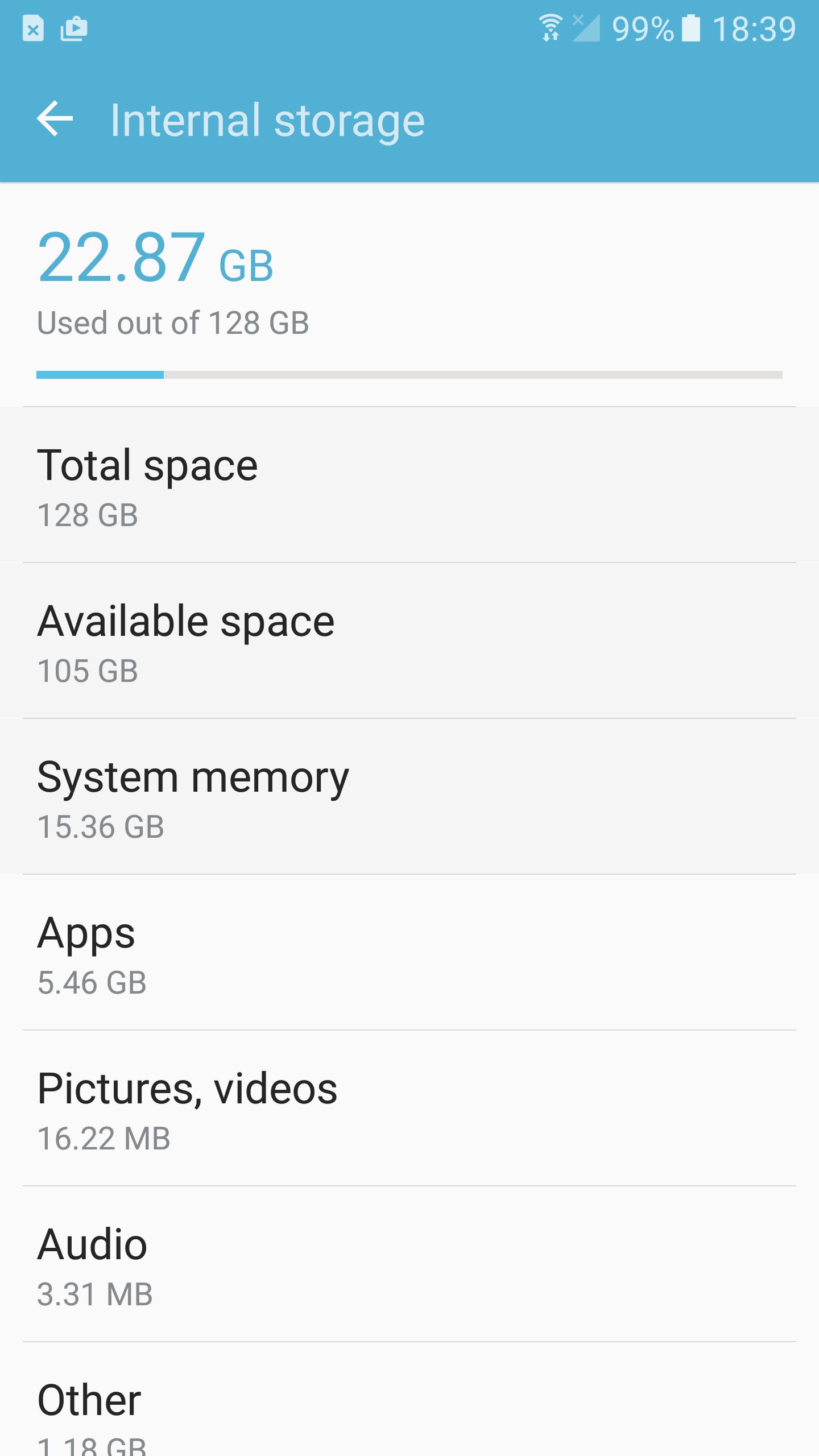Click the back arrow to leave Internal storage
Image resolution: width=819 pixels, height=1456 pixels.
[55, 119]
